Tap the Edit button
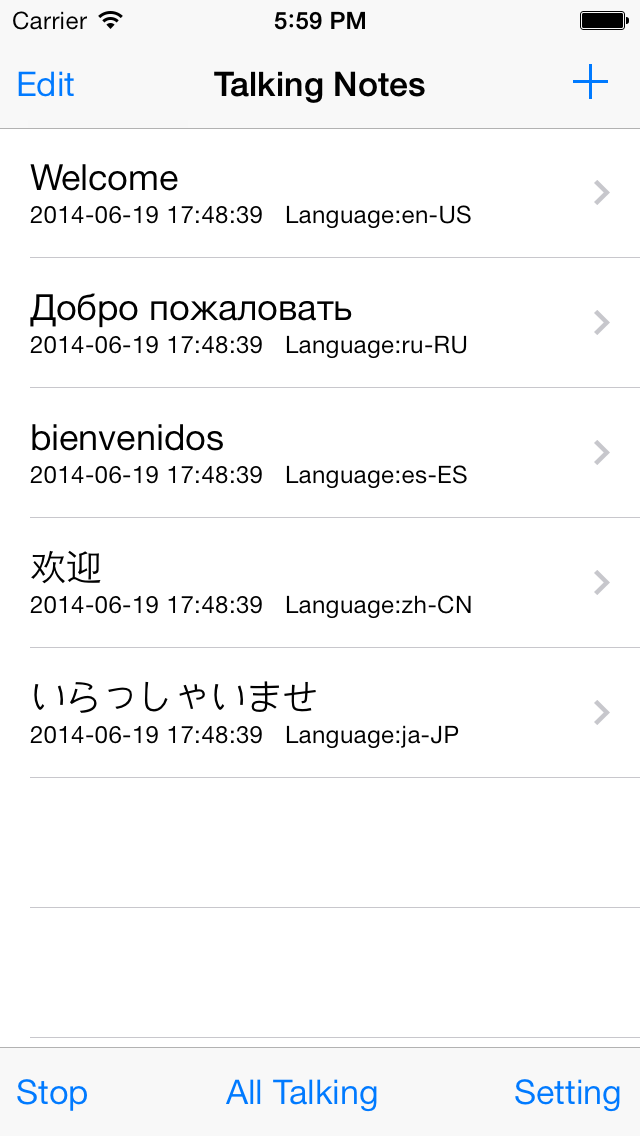The height and width of the screenshot is (1136, 640). [x=46, y=85]
